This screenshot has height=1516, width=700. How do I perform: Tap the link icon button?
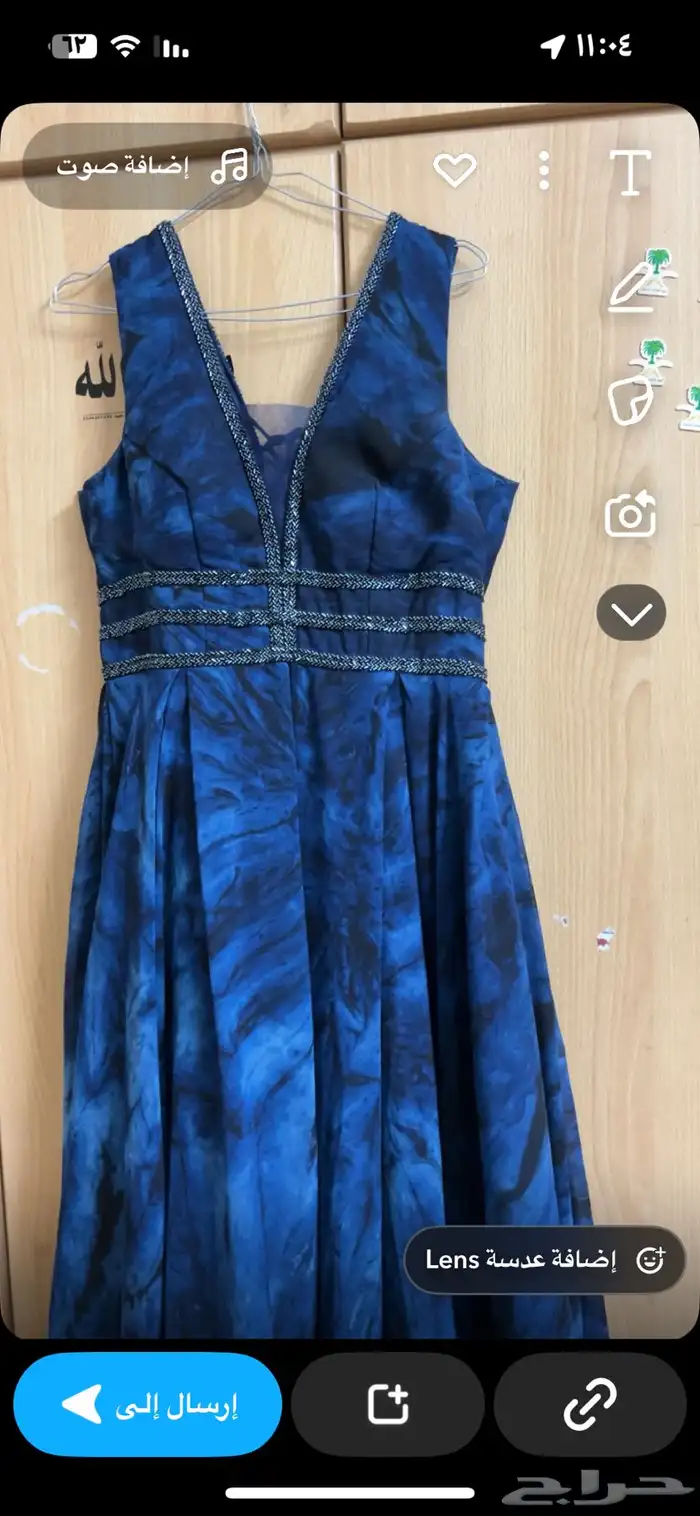(x=590, y=1404)
